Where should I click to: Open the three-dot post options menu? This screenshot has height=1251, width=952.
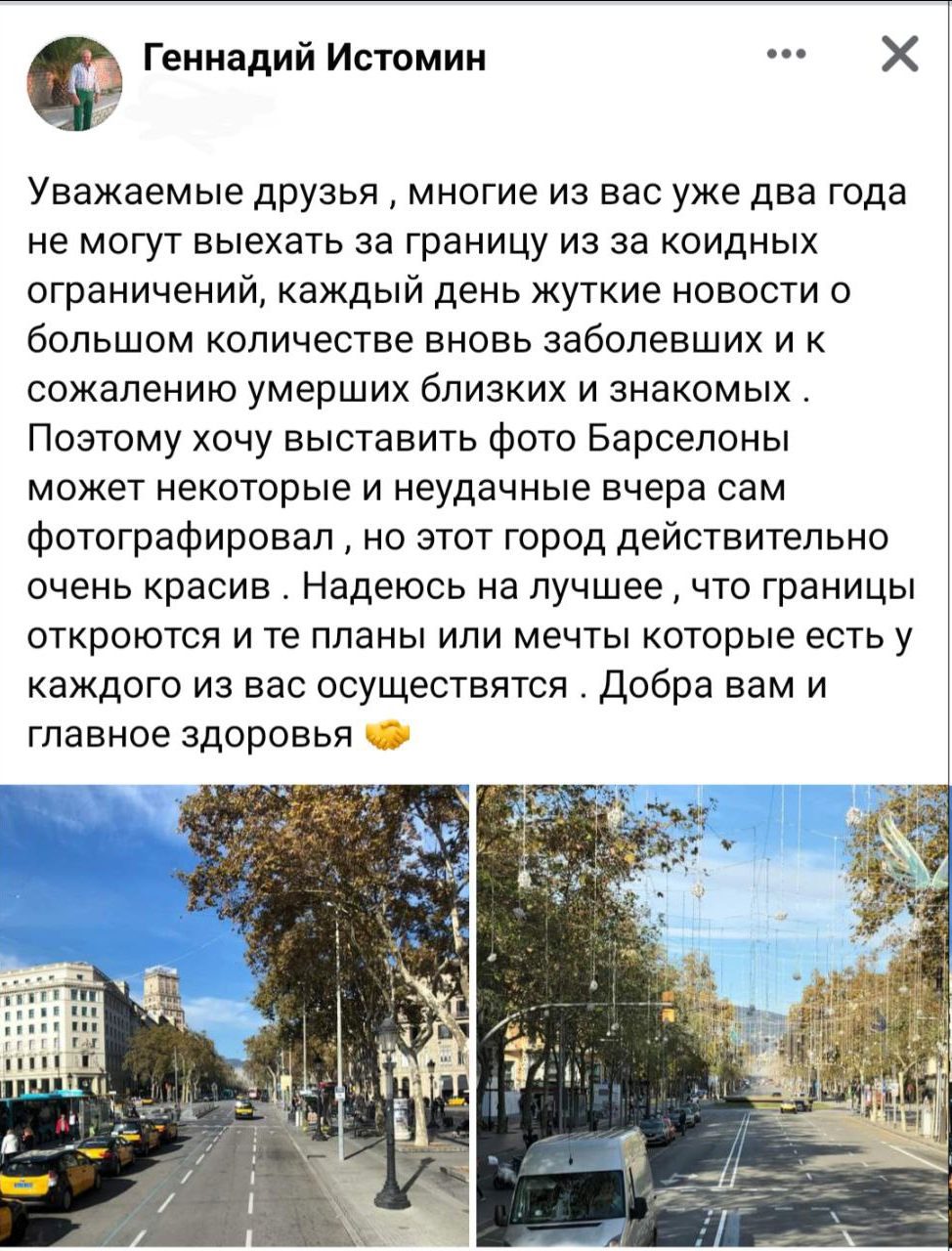pyautogui.click(x=787, y=55)
